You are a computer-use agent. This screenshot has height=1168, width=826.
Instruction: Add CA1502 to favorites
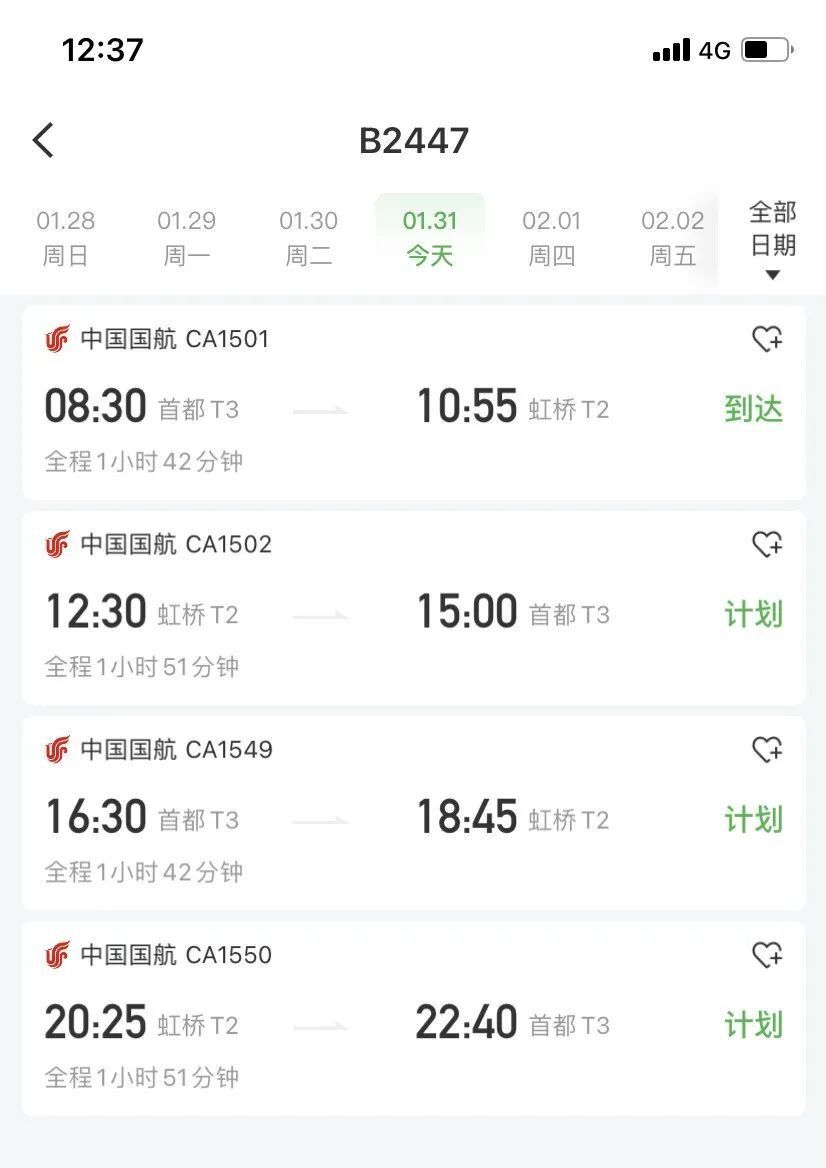767,545
